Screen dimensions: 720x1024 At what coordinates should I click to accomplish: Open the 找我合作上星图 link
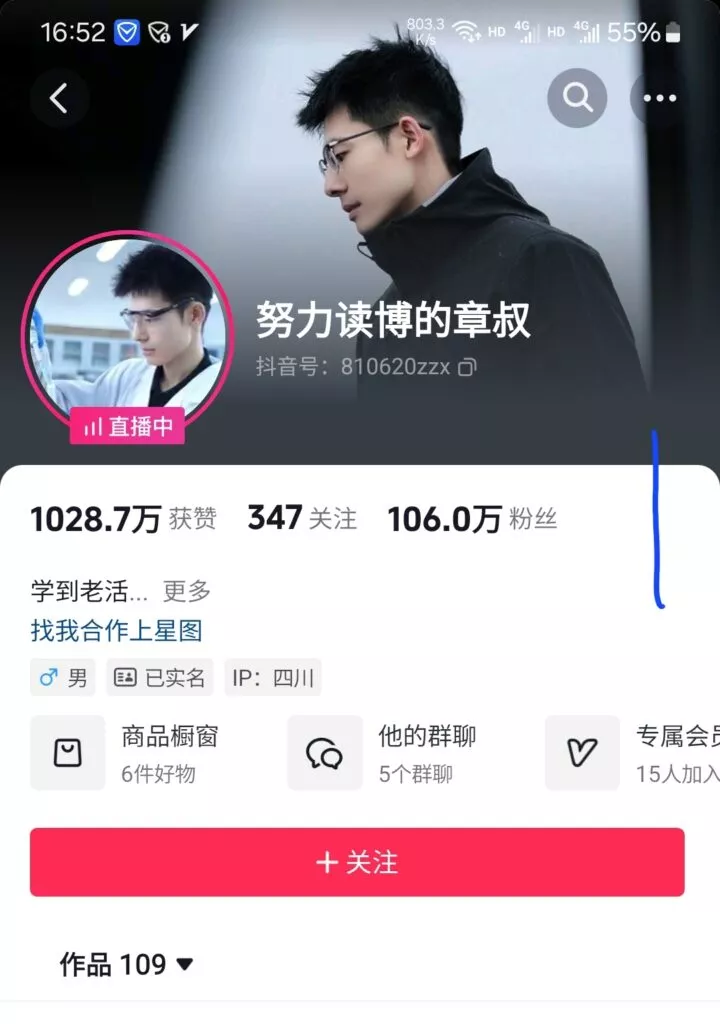(117, 631)
